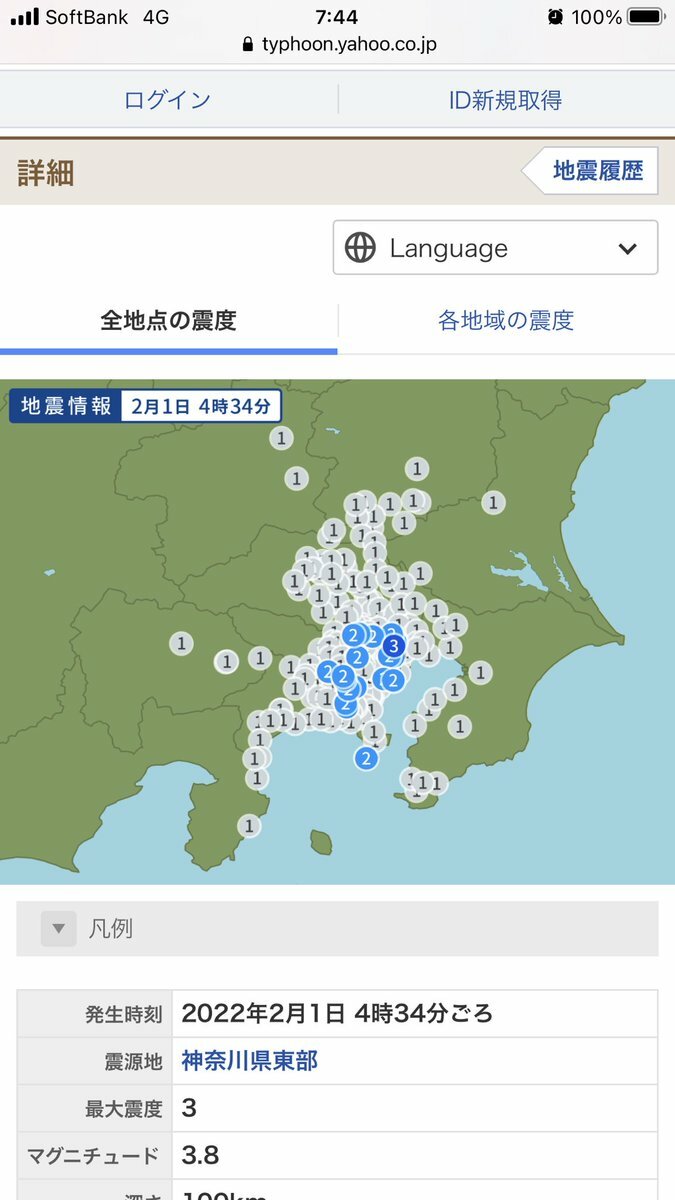Screen dimensions: 675x1200
Task: Open the 地震履歴 earthquake history
Action: click(597, 172)
